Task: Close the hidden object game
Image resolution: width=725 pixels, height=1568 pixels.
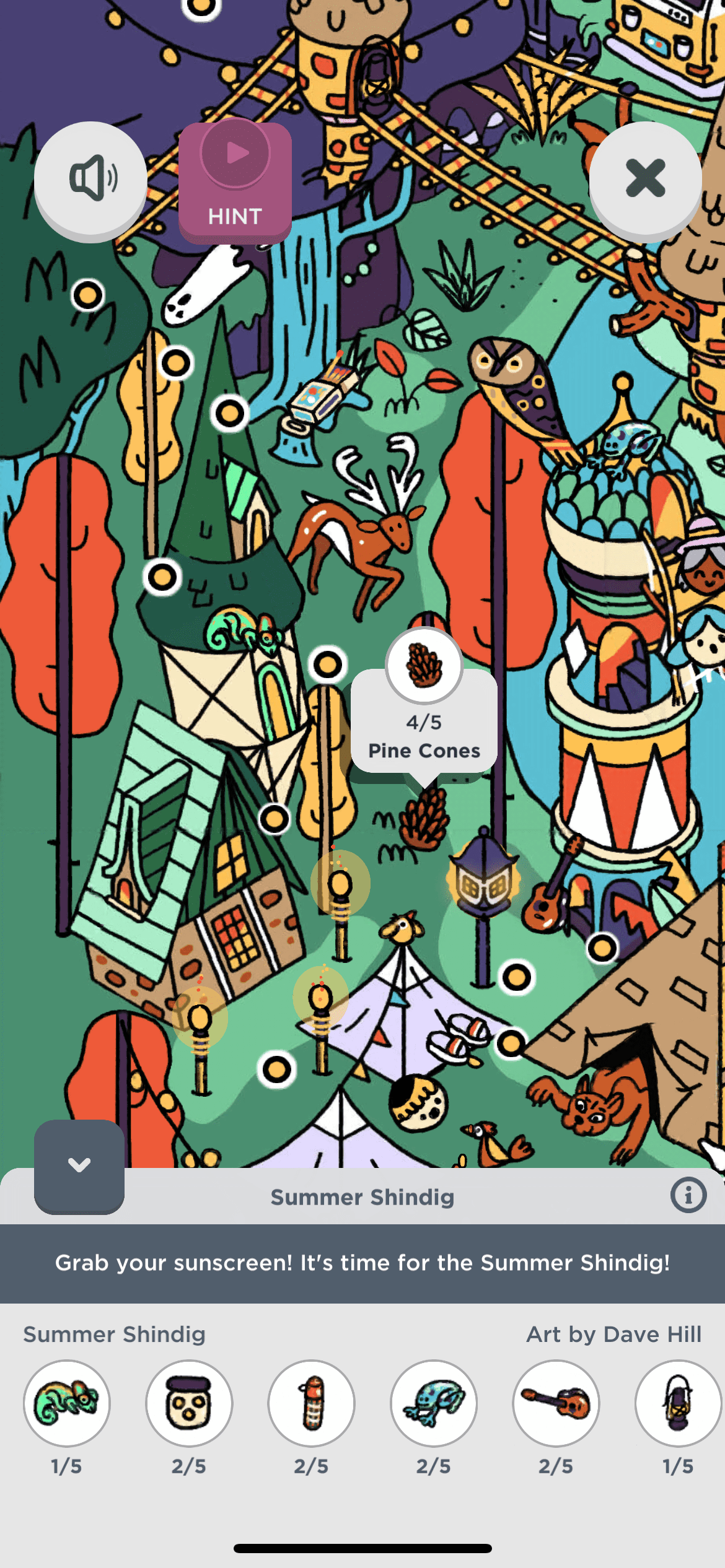Action: click(645, 178)
